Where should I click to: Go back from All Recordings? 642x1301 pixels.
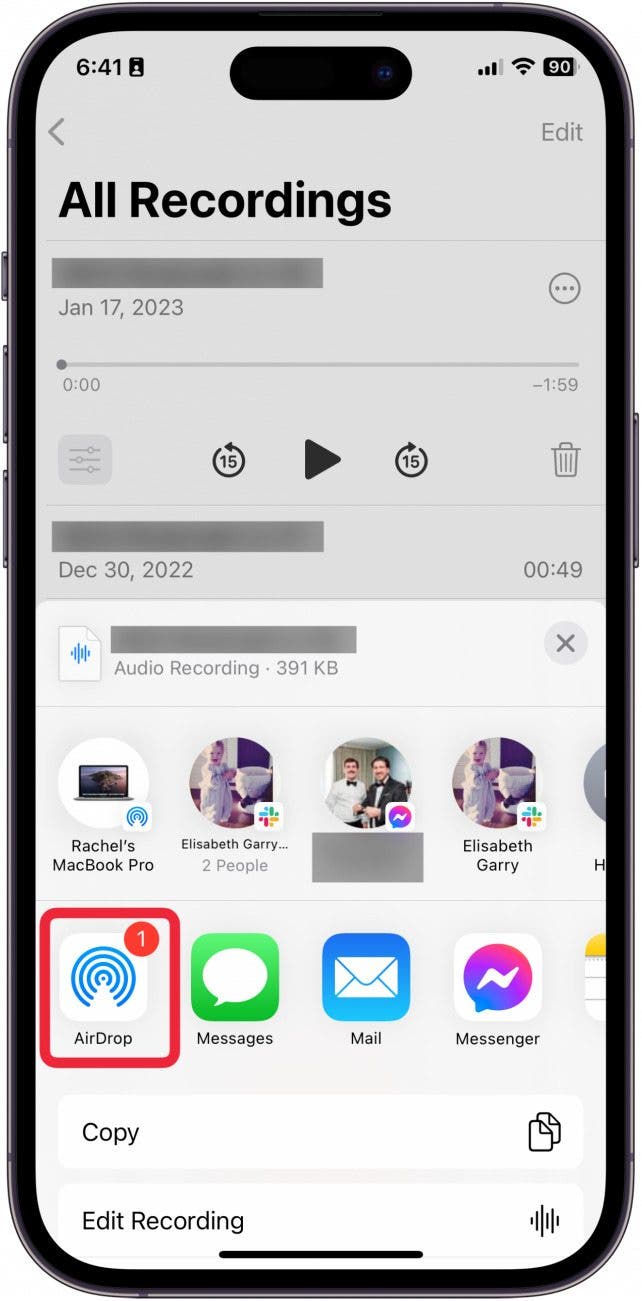(x=57, y=132)
